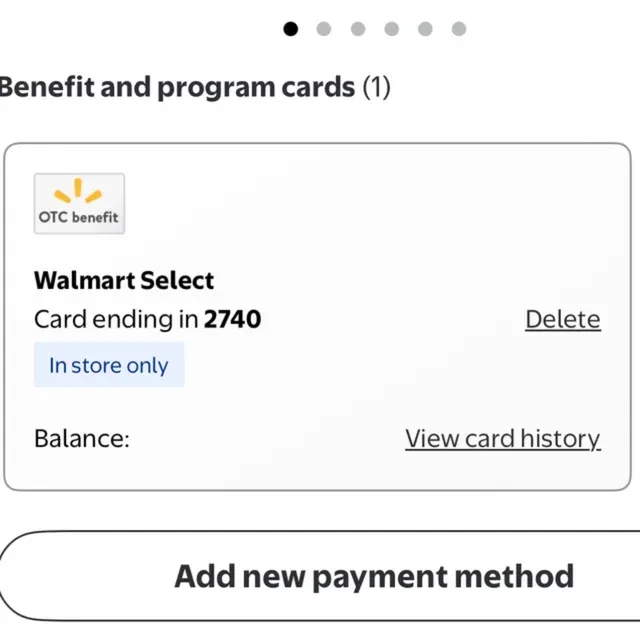Open the Walmart Select OTC benefit card
Viewport: 640px width, 640px height.
tap(317, 317)
